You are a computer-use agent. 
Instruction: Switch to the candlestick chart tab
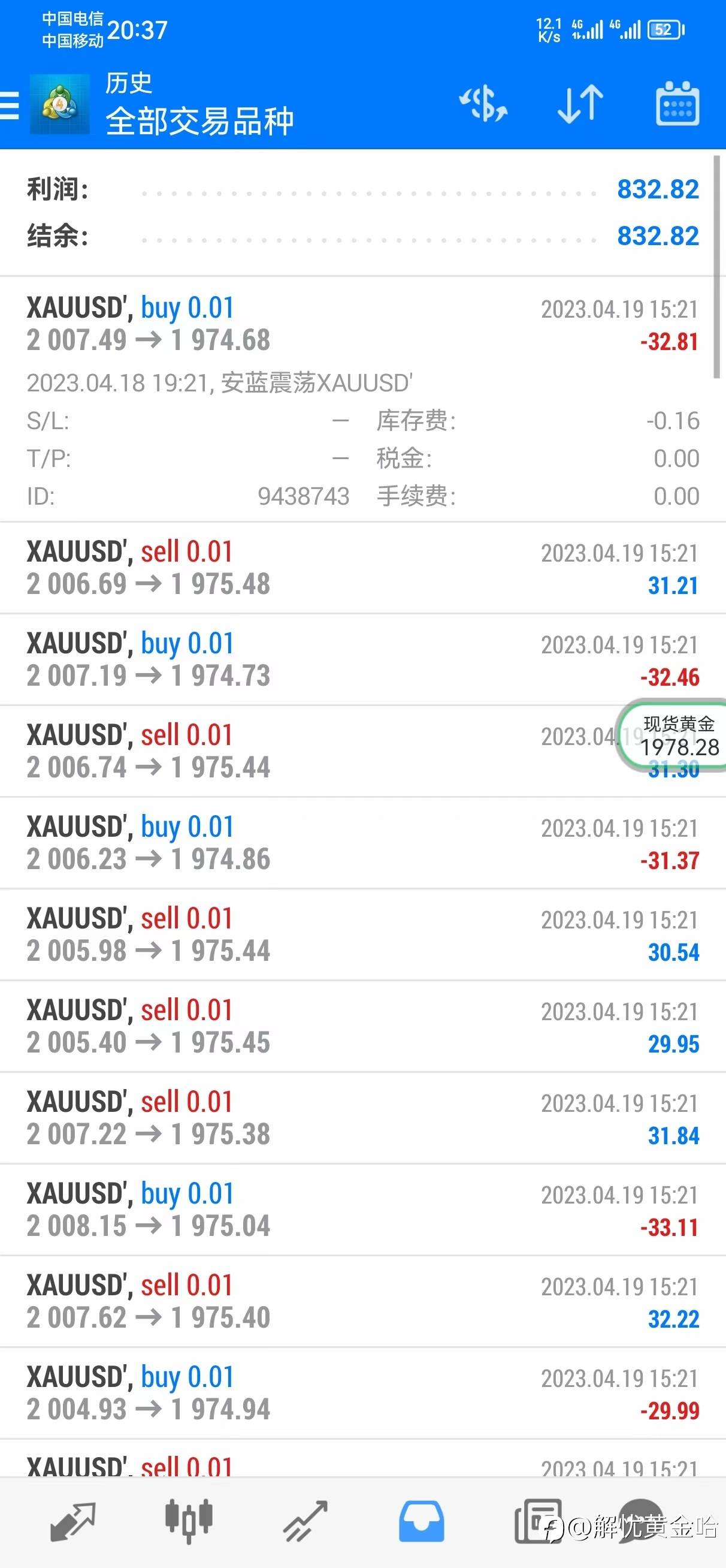189,1522
